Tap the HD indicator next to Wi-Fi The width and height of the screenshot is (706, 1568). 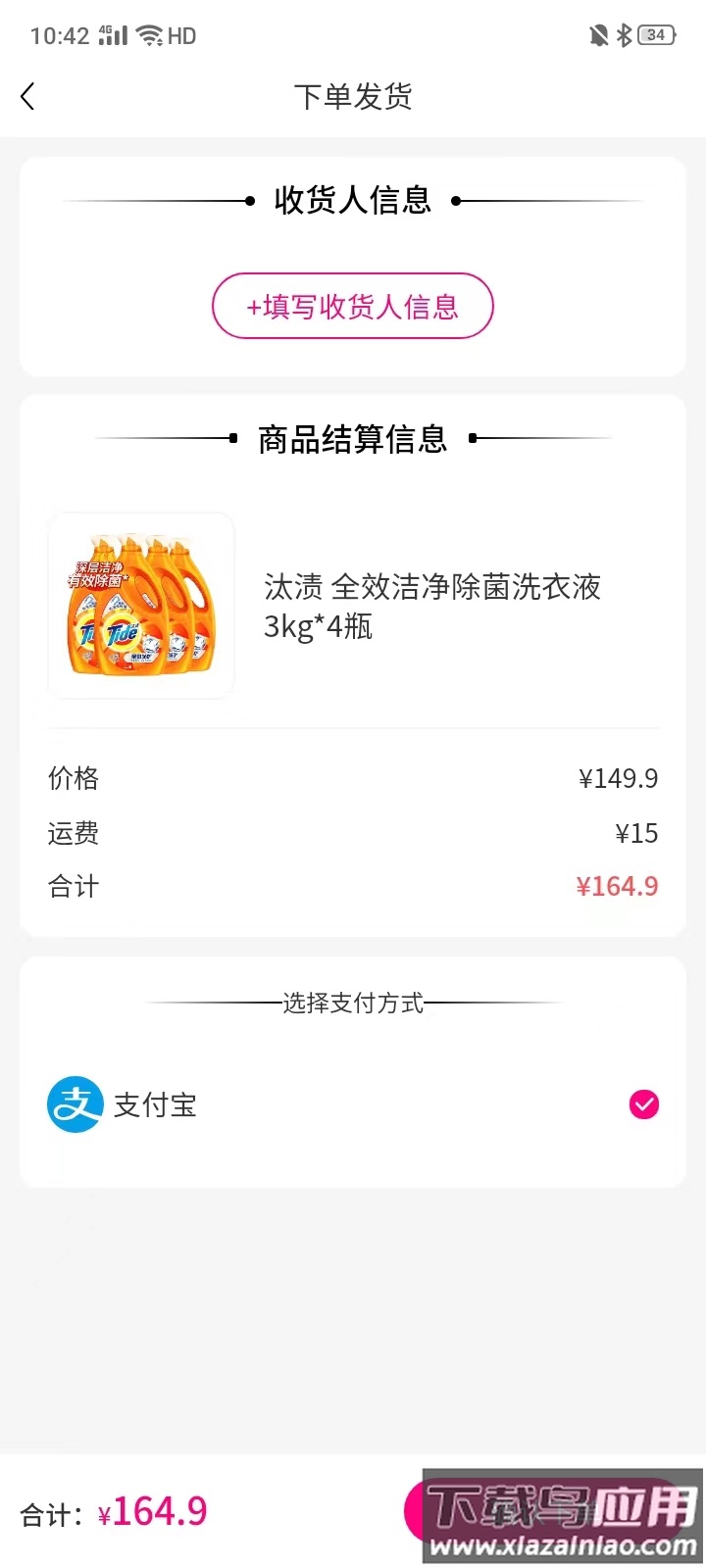182,35
